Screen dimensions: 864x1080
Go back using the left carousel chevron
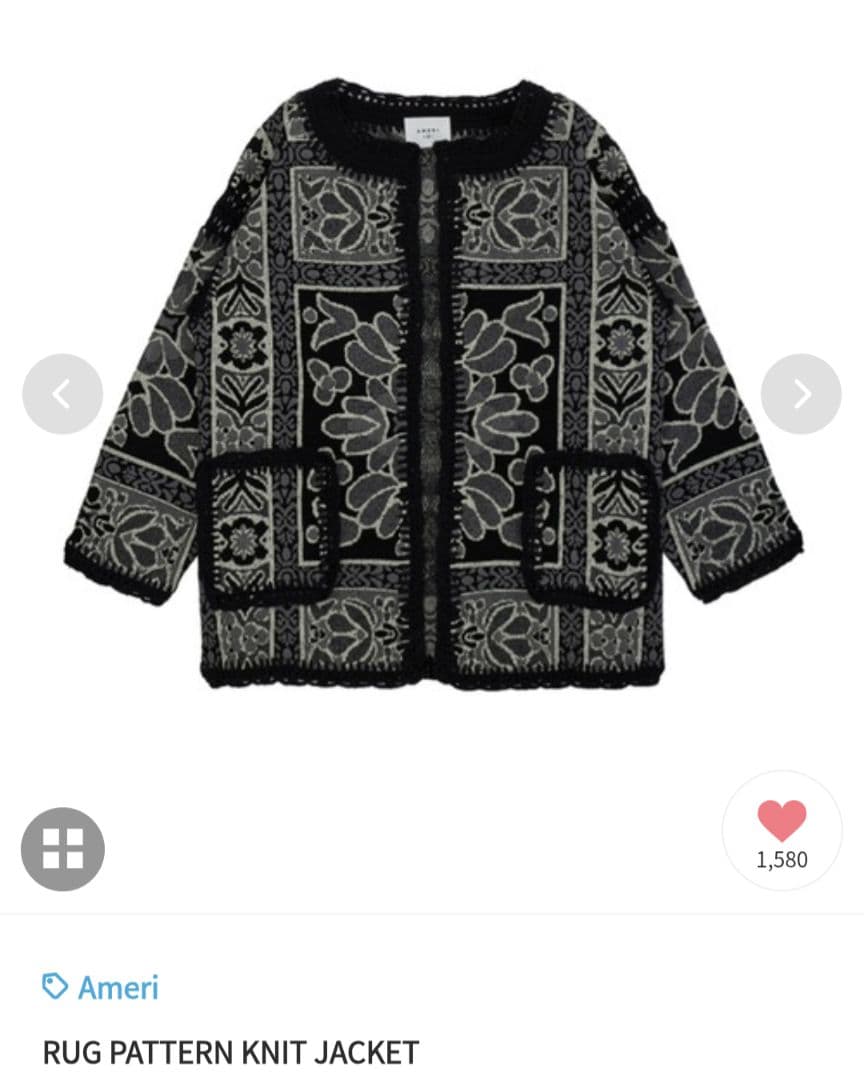tap(64, 394)
